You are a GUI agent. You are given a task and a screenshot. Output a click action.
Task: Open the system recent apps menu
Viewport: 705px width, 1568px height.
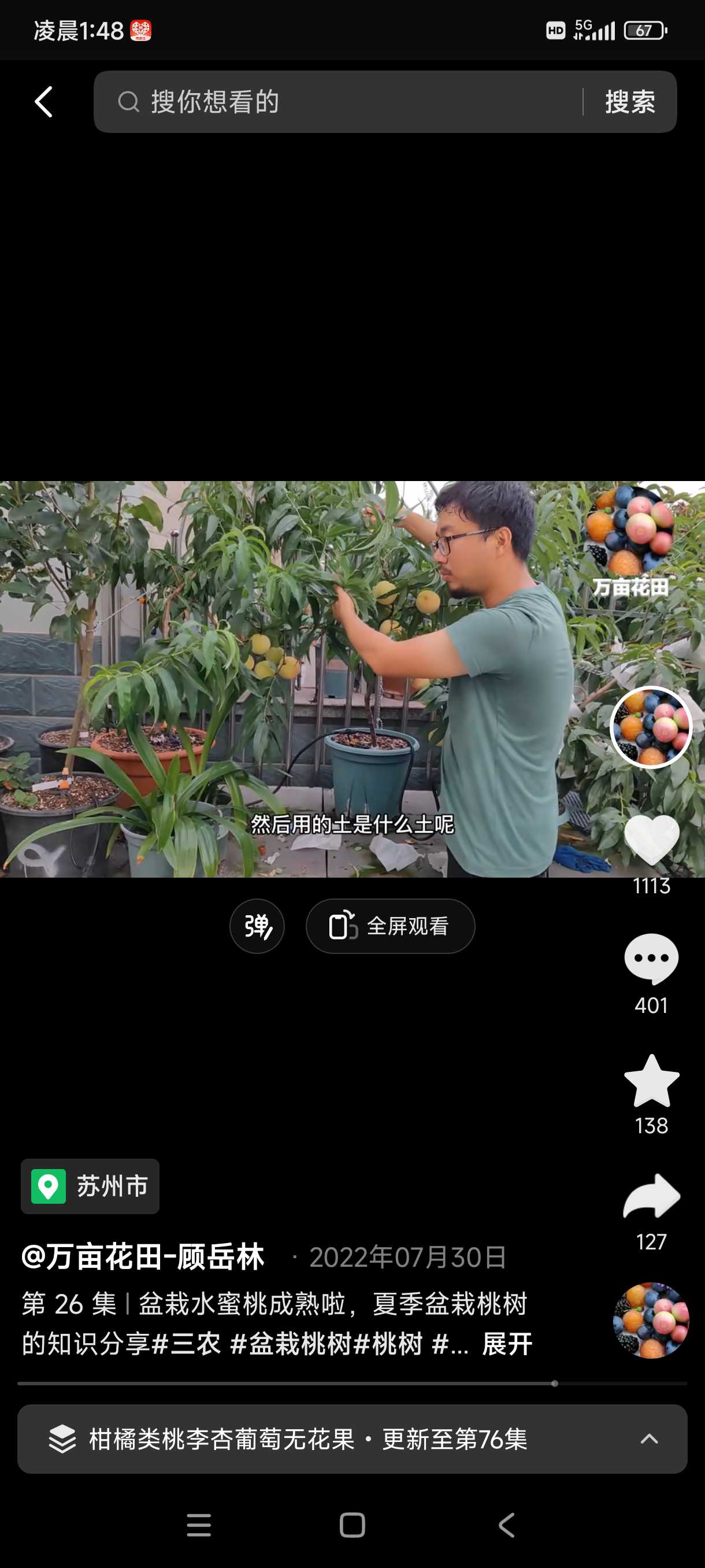click(199, 1525)
